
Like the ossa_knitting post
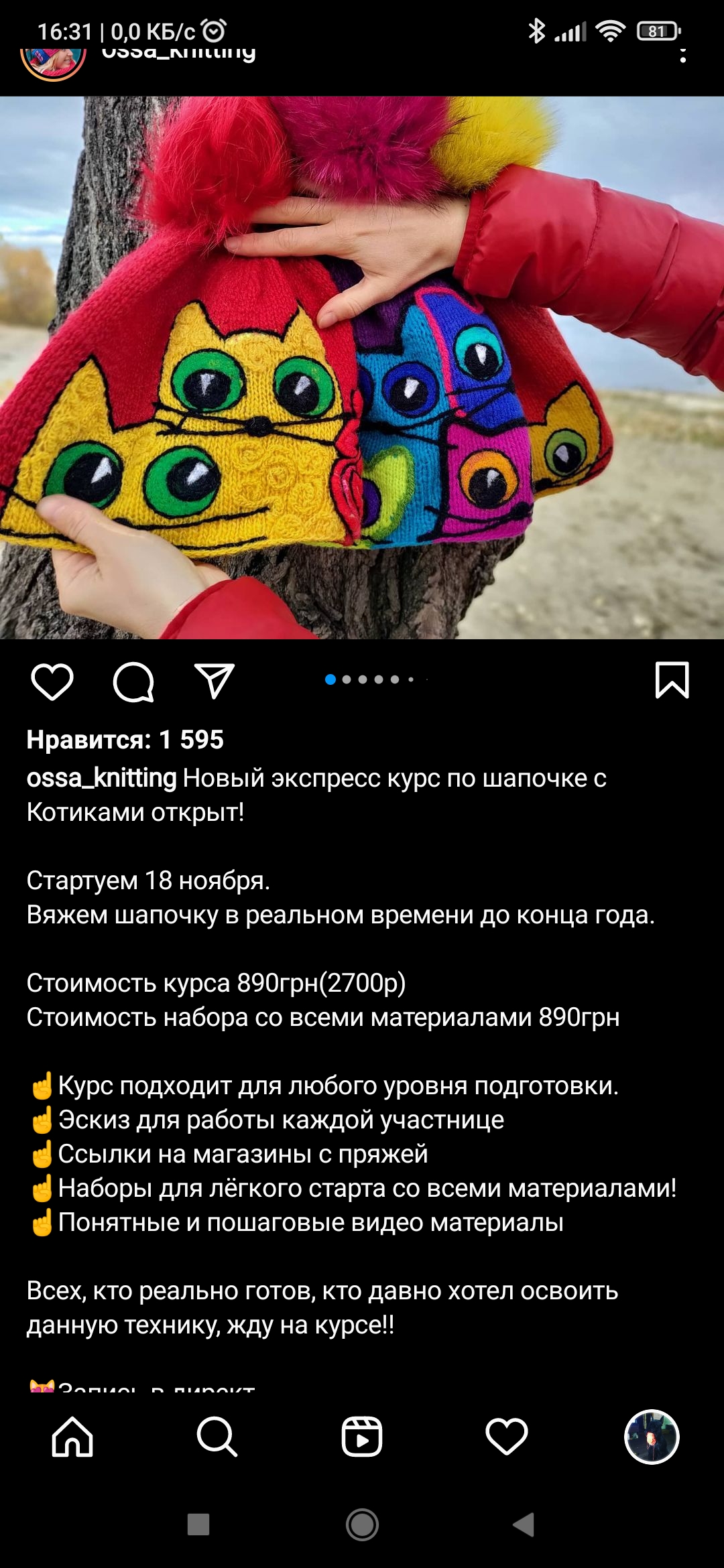52,681
